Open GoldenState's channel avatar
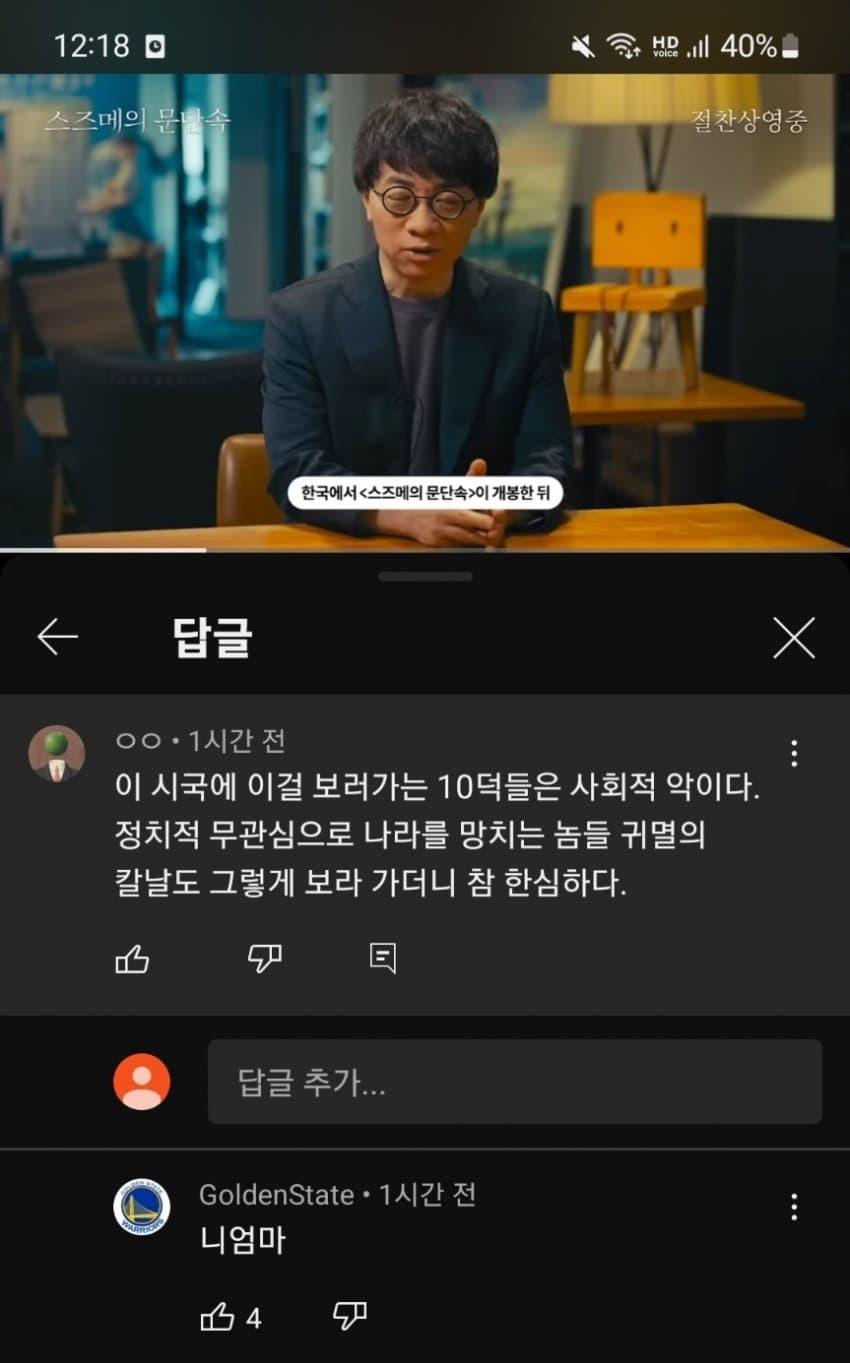The width and height of the screenshot is (850, 1363). coord(141,1206)
